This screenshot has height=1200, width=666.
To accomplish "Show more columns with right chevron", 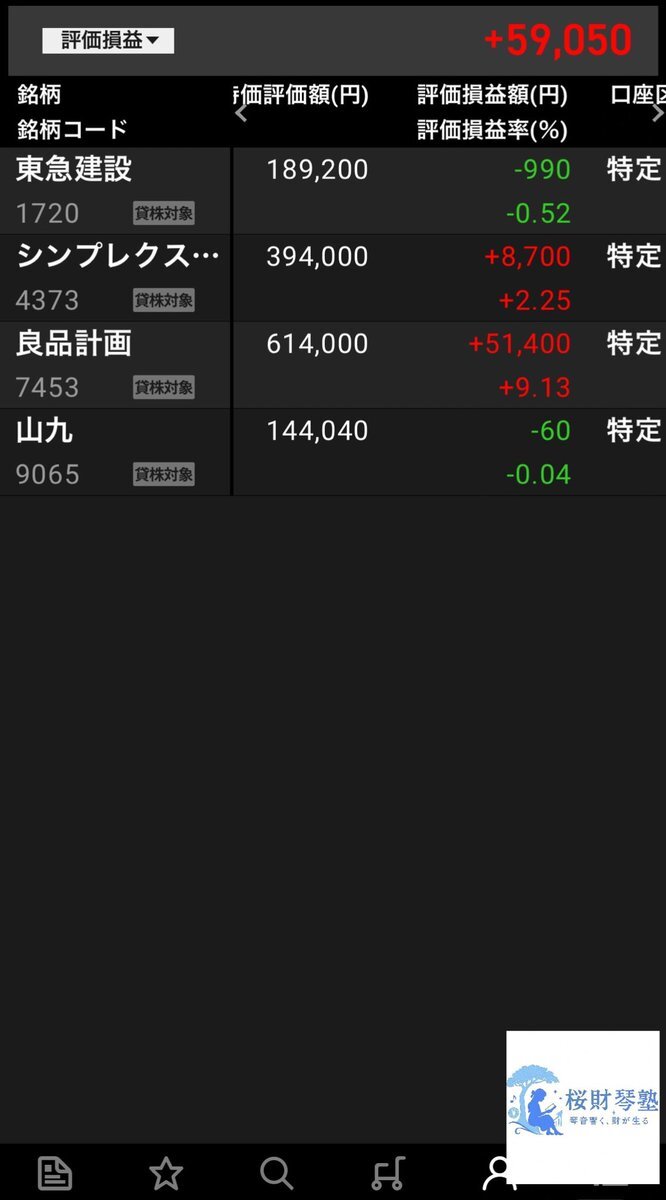I will click(657, 113).
